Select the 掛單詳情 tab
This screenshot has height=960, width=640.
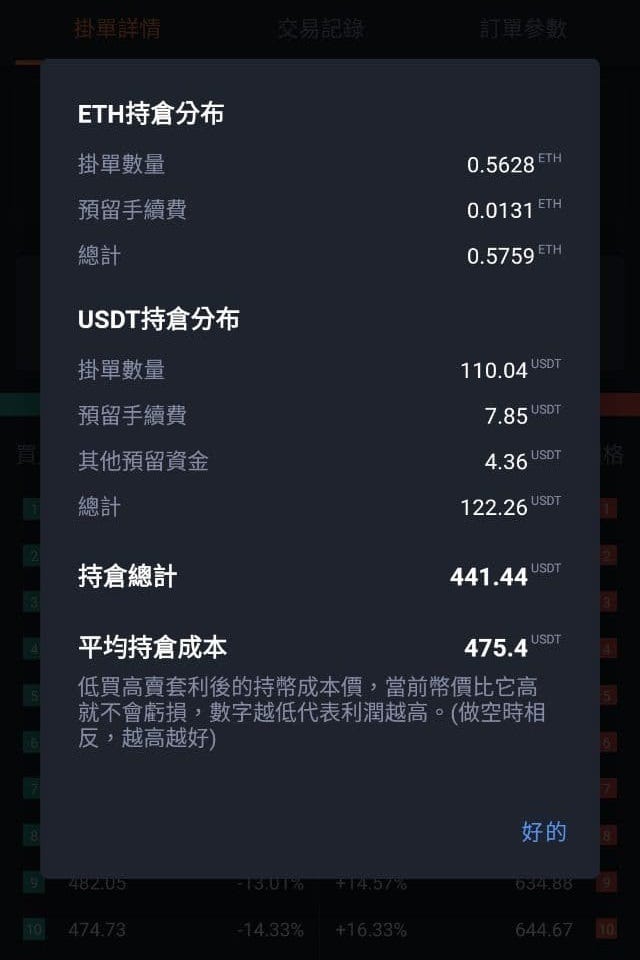(117, 29)
